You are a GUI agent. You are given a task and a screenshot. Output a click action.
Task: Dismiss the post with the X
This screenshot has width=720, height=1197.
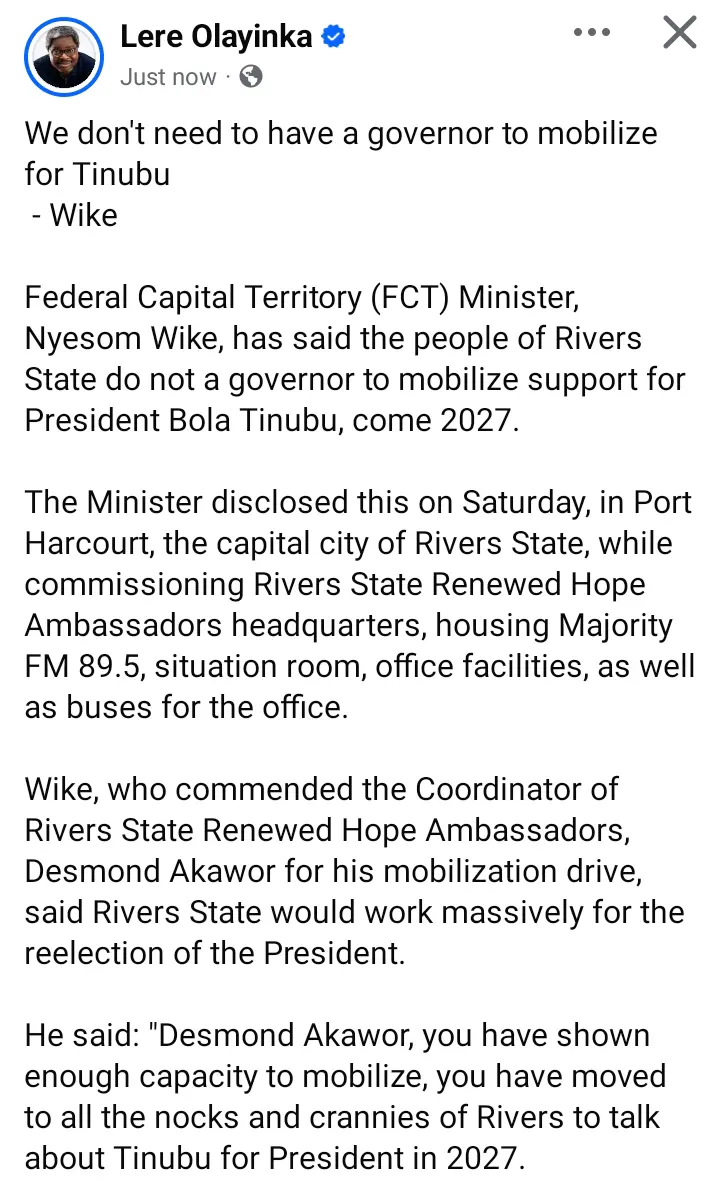point(680,33)
